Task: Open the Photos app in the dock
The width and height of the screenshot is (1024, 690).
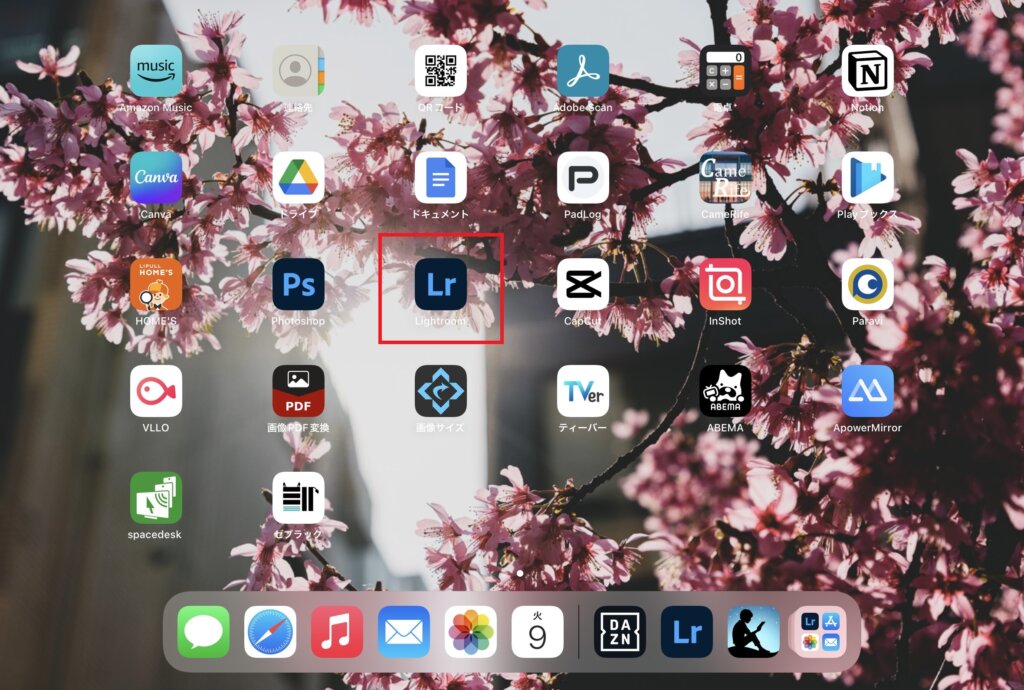Action: 470,632
